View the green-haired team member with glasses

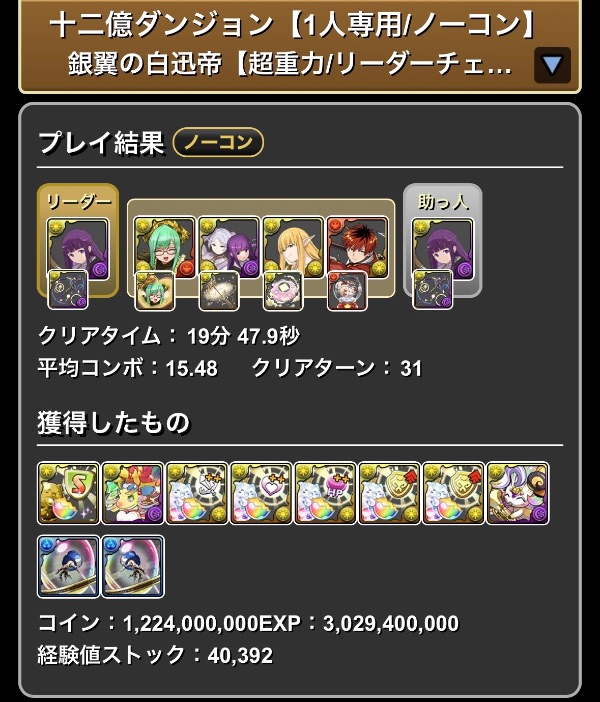(x=165, y=248)
